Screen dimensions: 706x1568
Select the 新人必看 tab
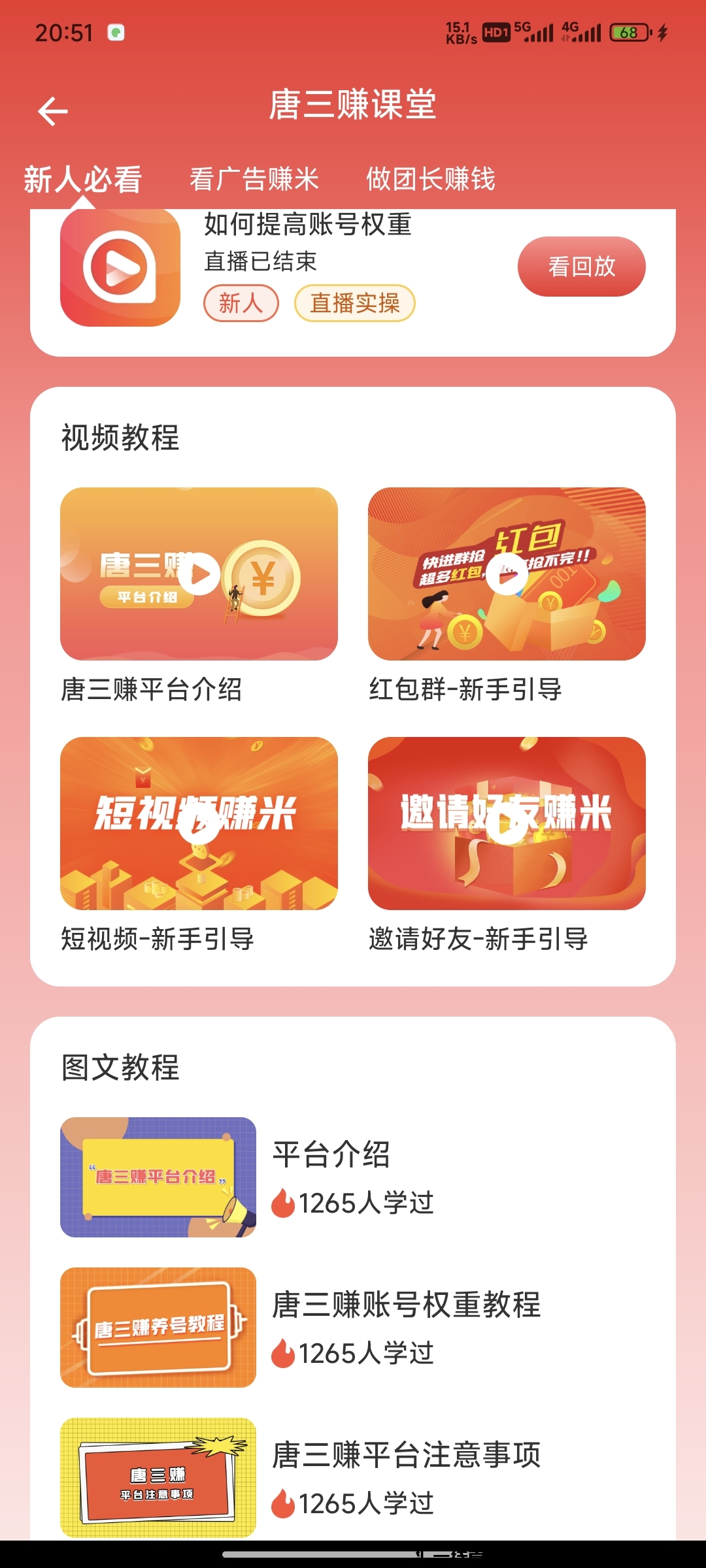tap(83, 180)
